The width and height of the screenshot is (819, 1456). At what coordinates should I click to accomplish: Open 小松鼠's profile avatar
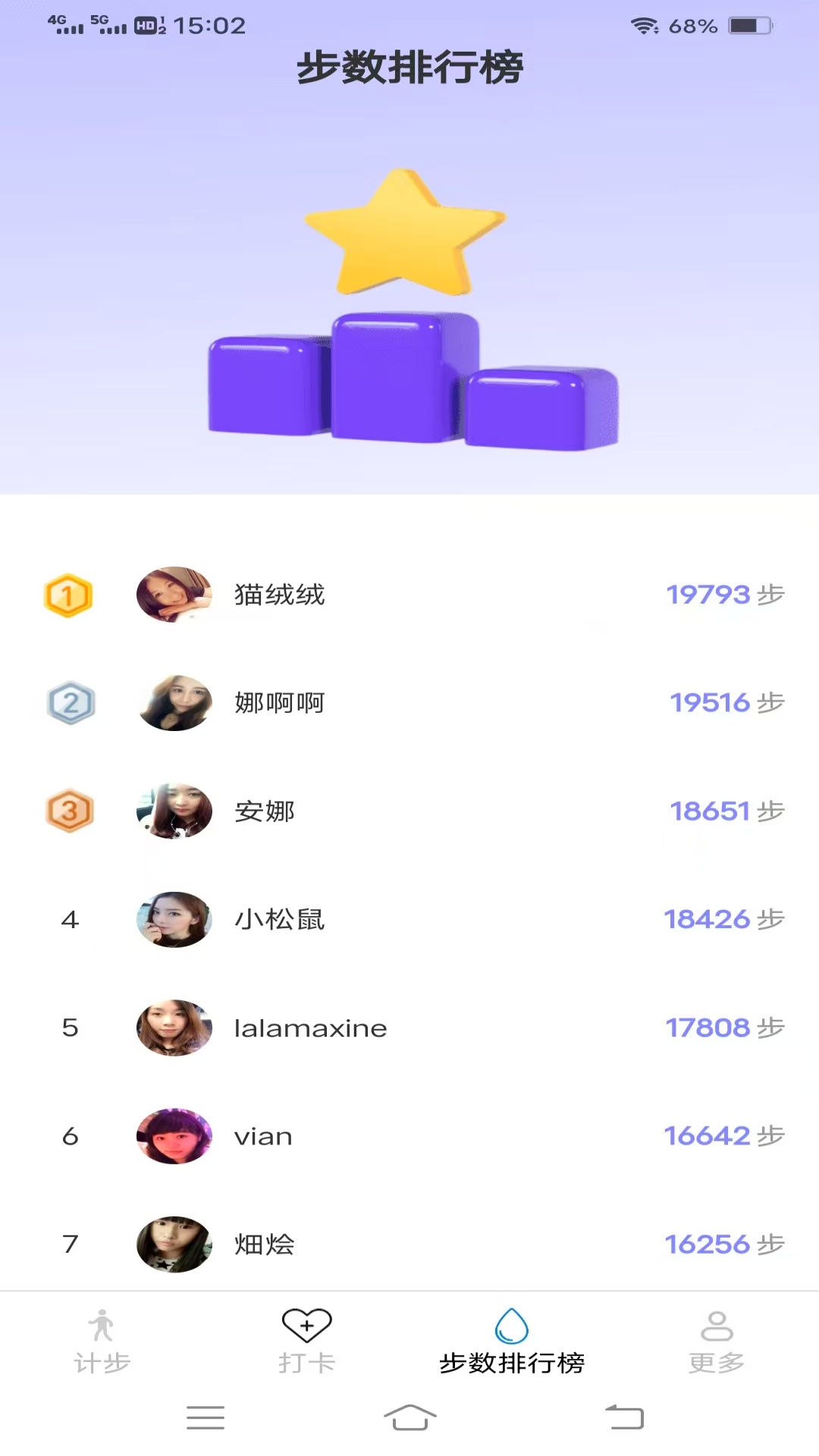coord(174,920)
